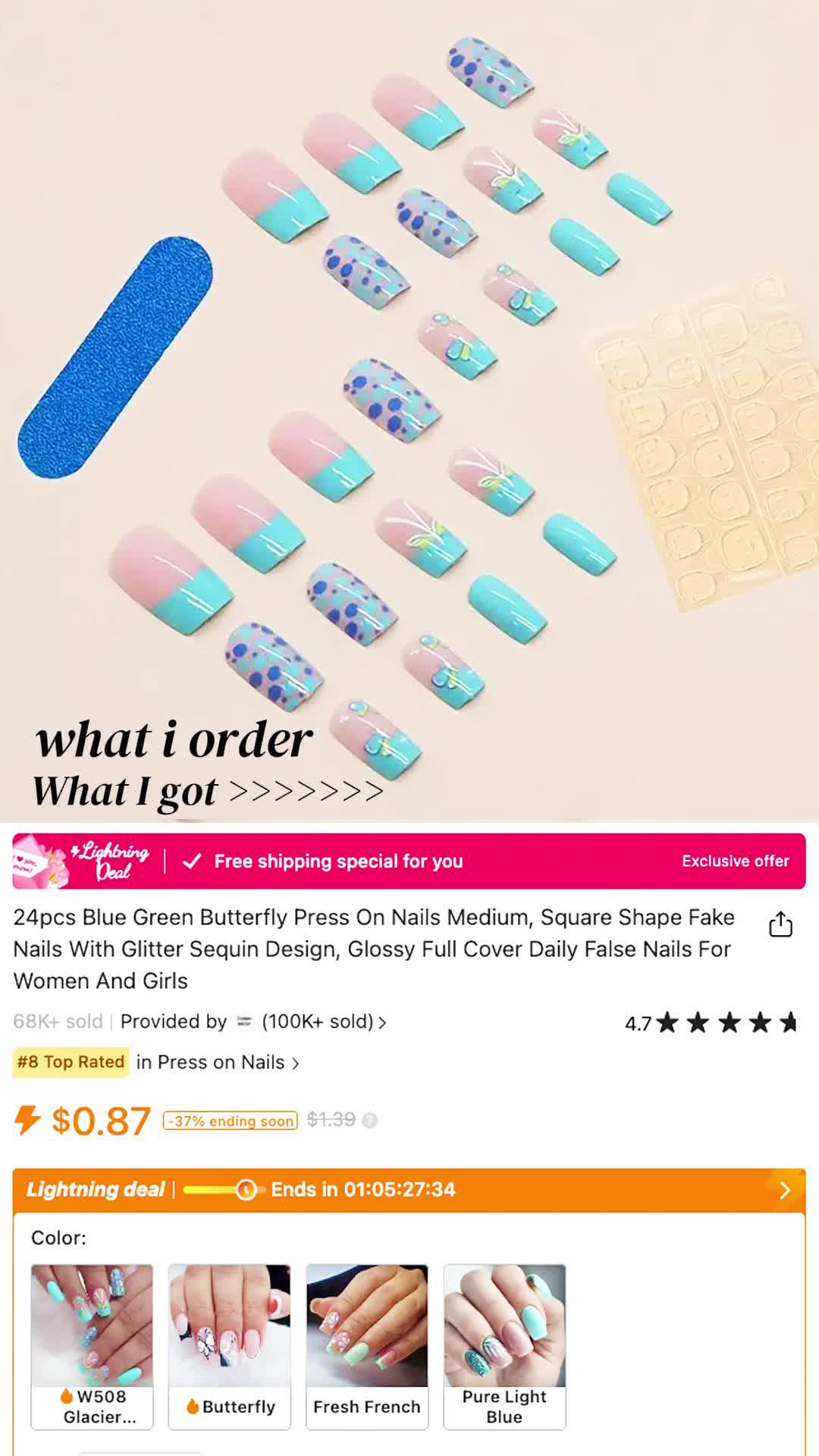The image size is (819, 1456).
Task: Select the Pure Light Blue color option
Action: point(504,1346)
